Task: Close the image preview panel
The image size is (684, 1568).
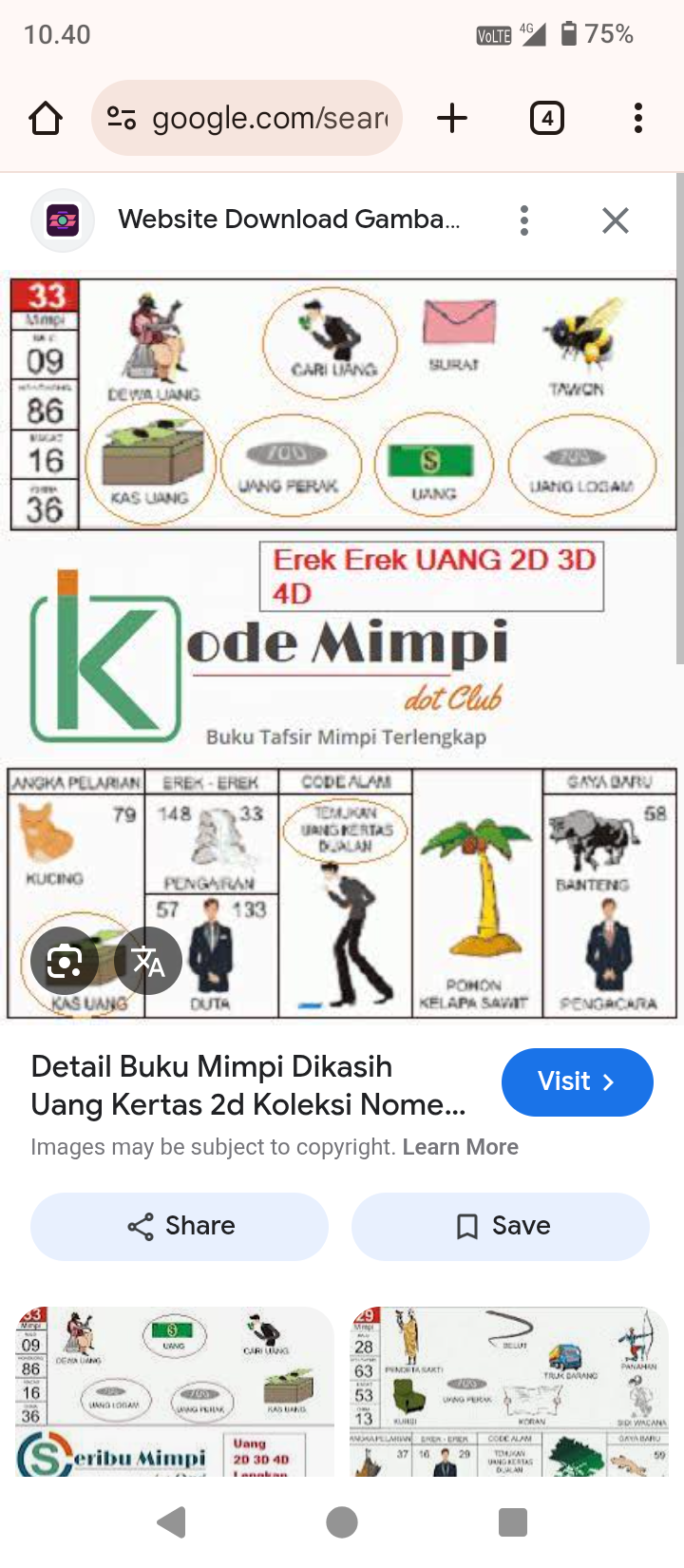Action: pyautogui.click(x=616, y=220)
